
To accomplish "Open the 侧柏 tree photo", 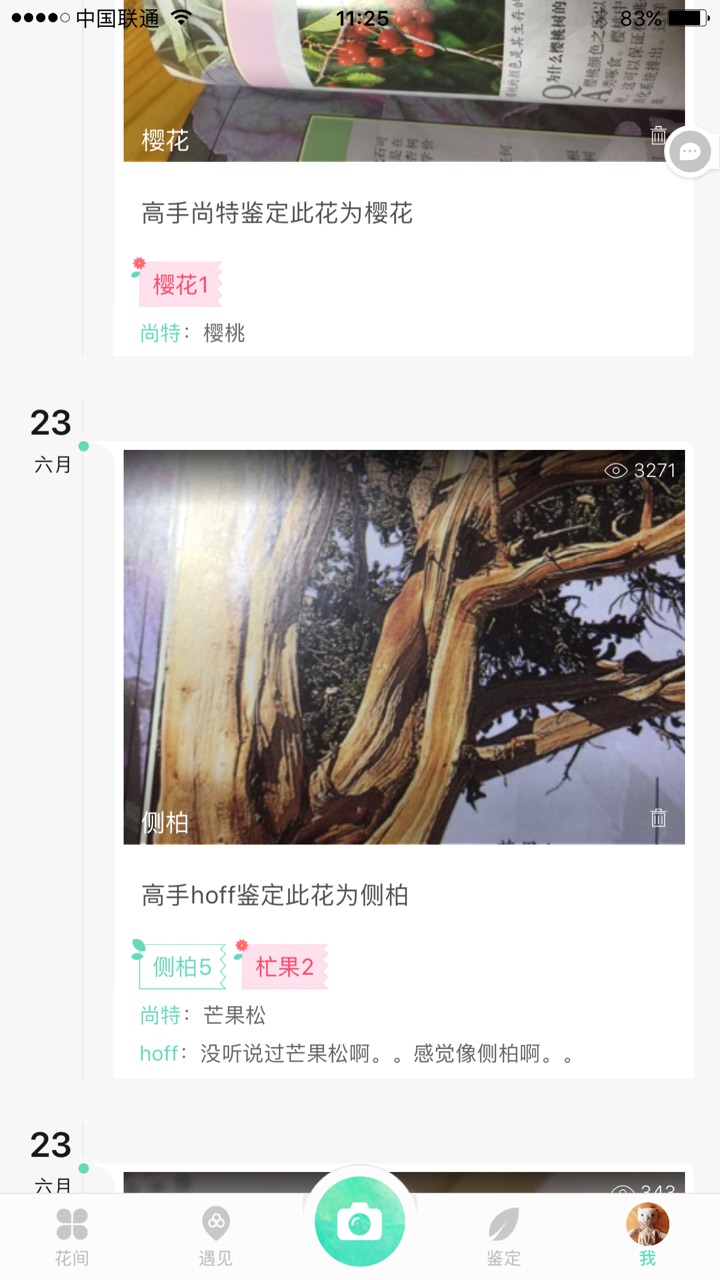I will tap(404, 646).
